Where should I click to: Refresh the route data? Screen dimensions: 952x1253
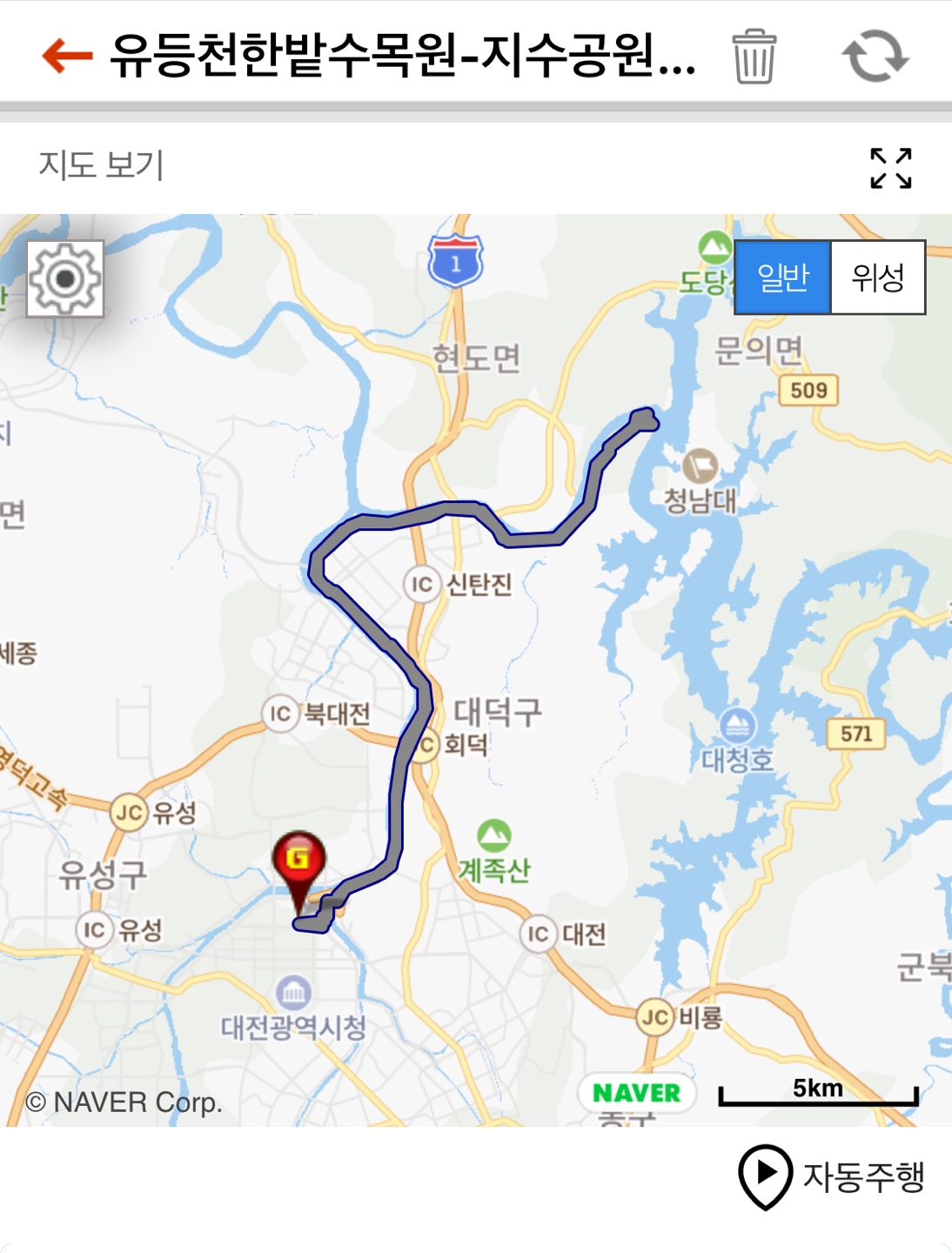coord(875,57)
